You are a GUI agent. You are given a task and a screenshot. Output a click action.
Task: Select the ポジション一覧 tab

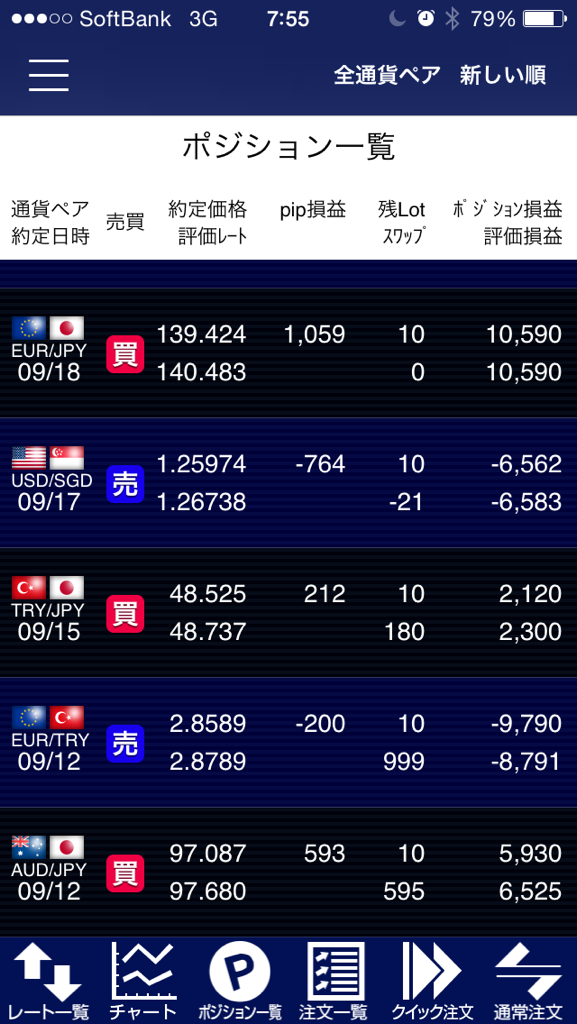240,982
